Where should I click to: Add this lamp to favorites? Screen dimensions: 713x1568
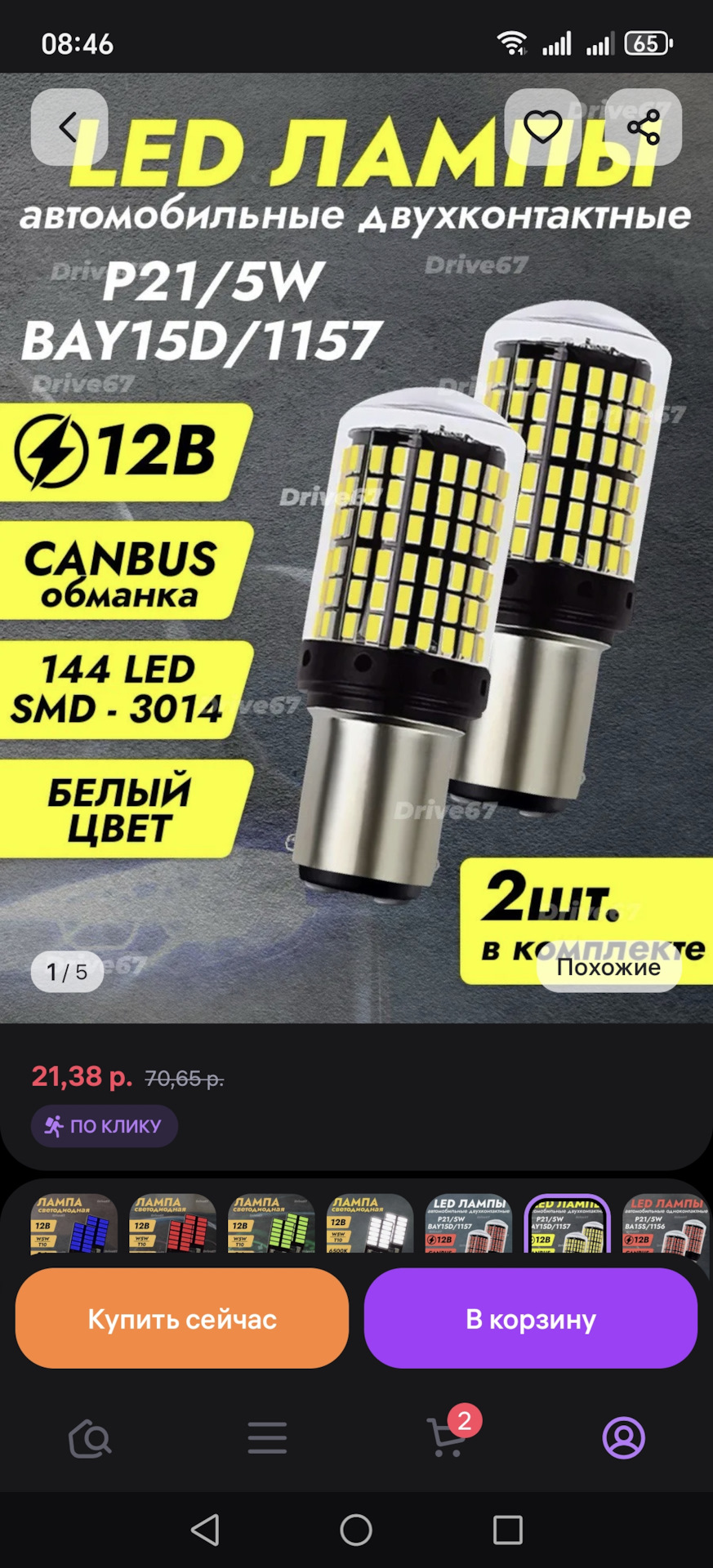click(x=542, y=127)
